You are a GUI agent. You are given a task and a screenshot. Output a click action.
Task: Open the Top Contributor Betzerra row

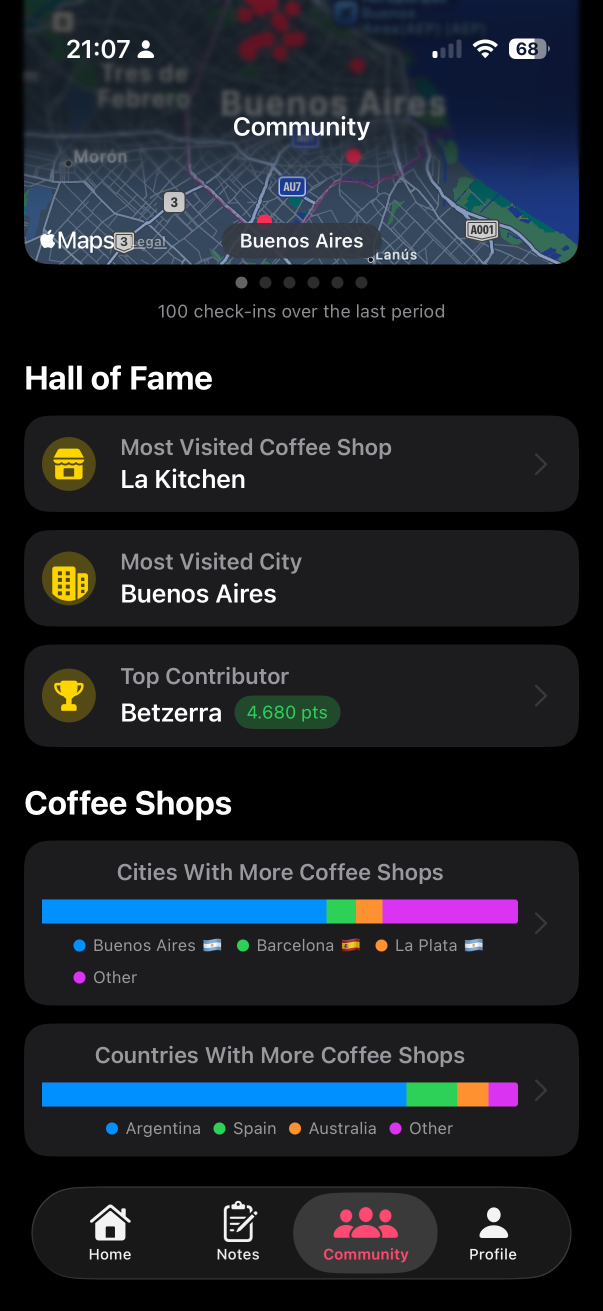point(301,696)
